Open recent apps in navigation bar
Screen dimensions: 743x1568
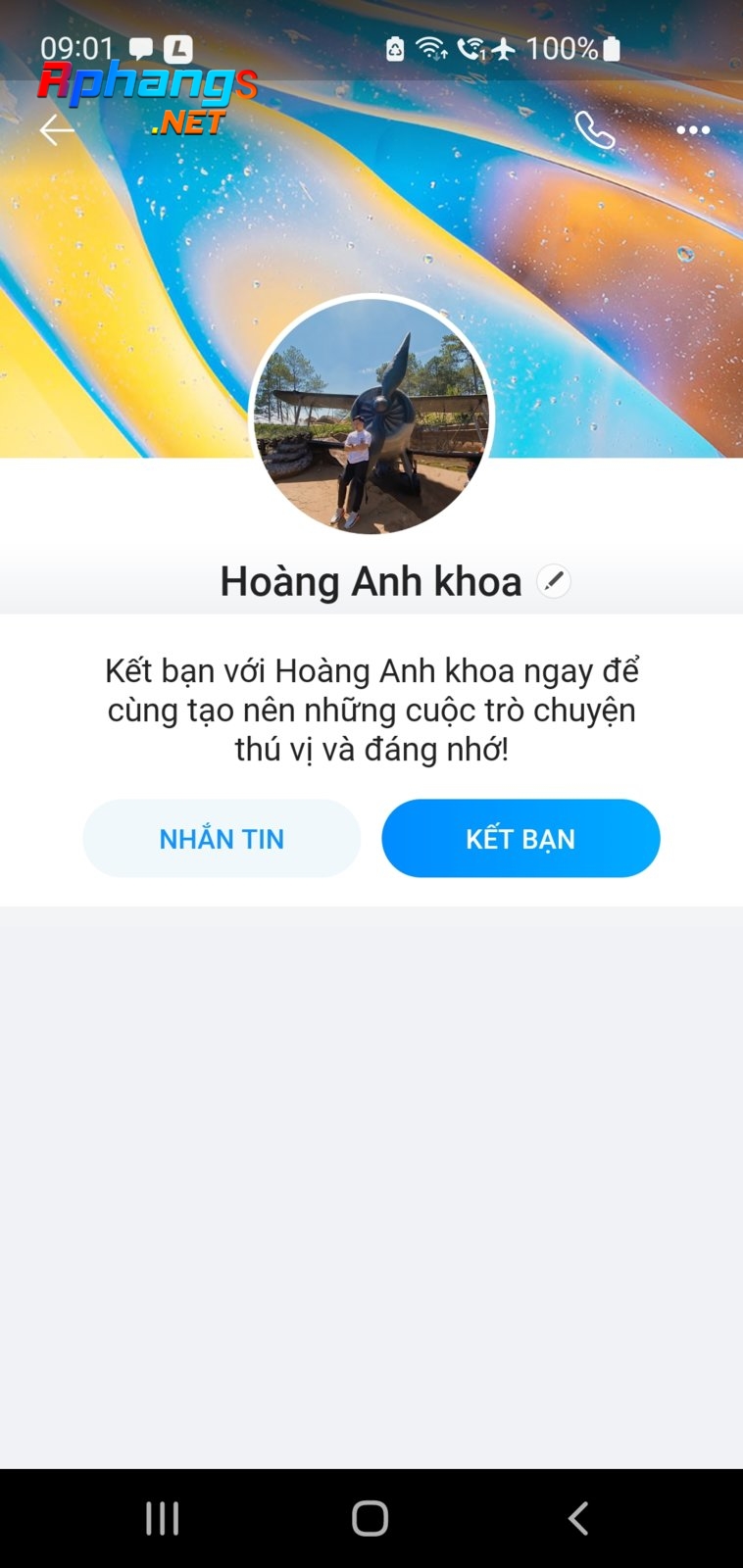pyautogui.click(x=163, y=1518)
